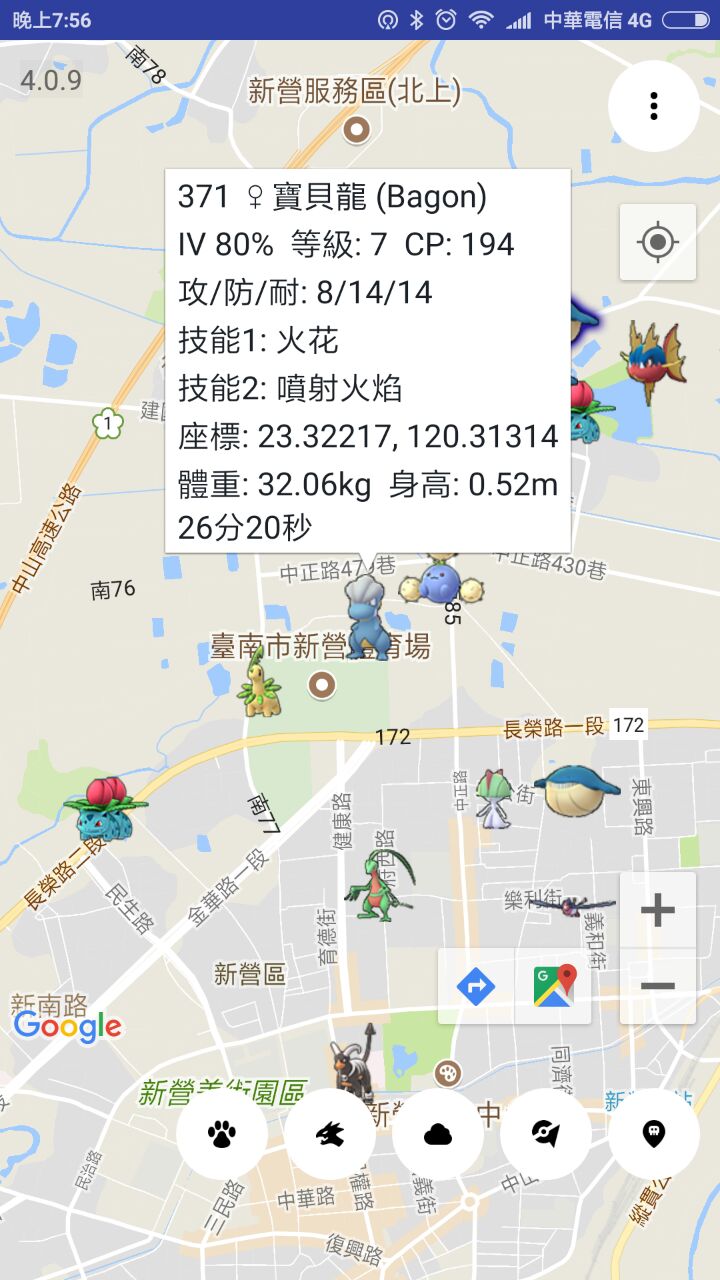Open this location in Google Maps
Image resolution: width=720 pixels, height=1280 pixels.
[x=554, y=987]
